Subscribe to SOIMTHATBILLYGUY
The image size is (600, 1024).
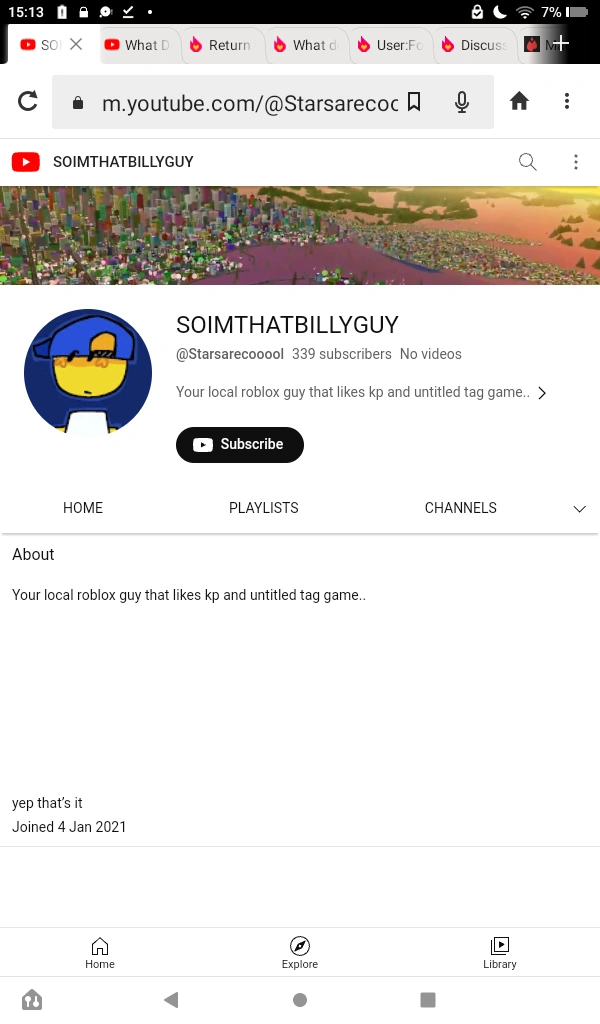240,444
